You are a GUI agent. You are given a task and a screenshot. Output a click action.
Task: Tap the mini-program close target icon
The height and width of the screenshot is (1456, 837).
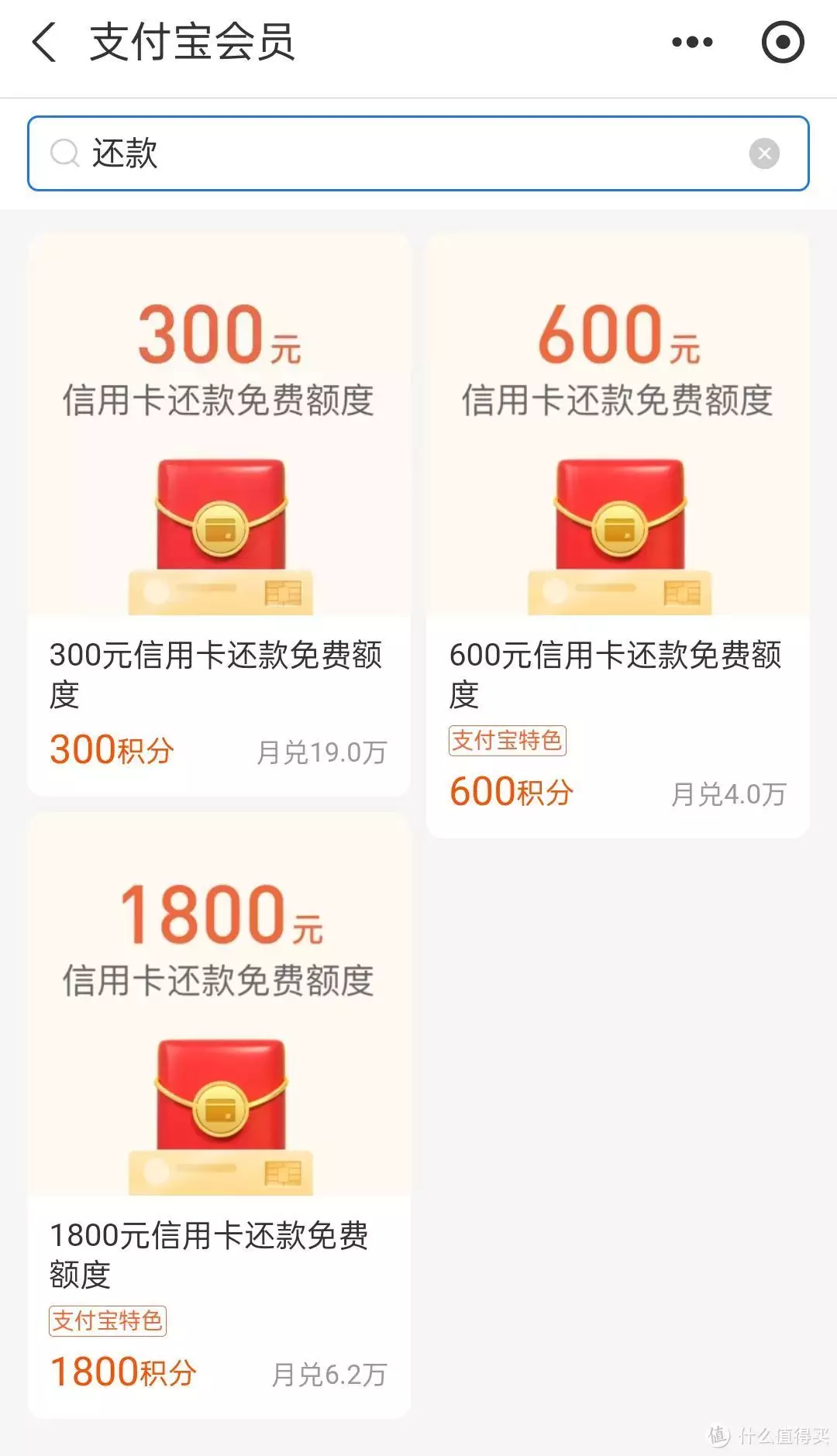click(x=783, y=42)
